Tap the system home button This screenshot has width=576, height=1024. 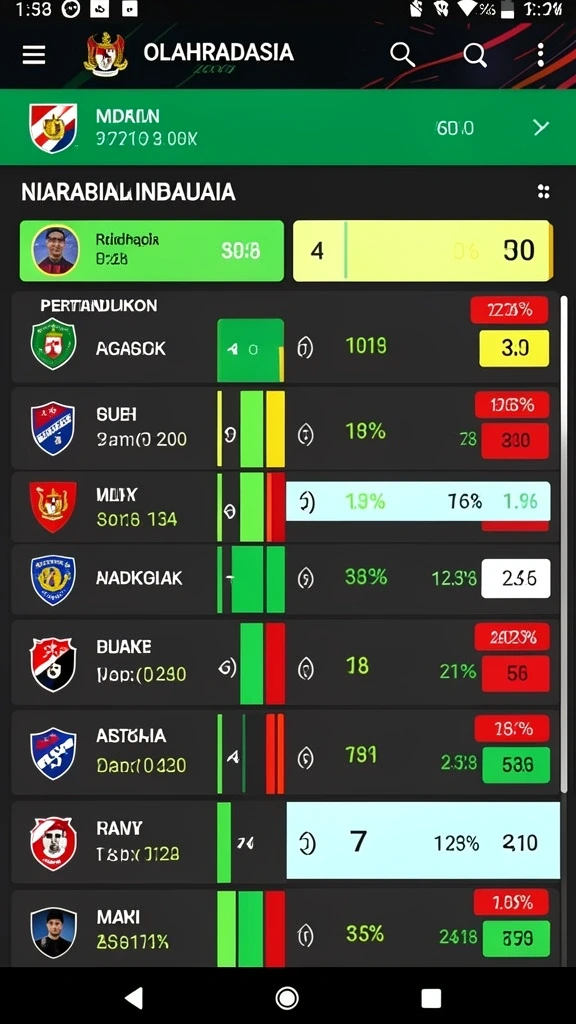287,998
